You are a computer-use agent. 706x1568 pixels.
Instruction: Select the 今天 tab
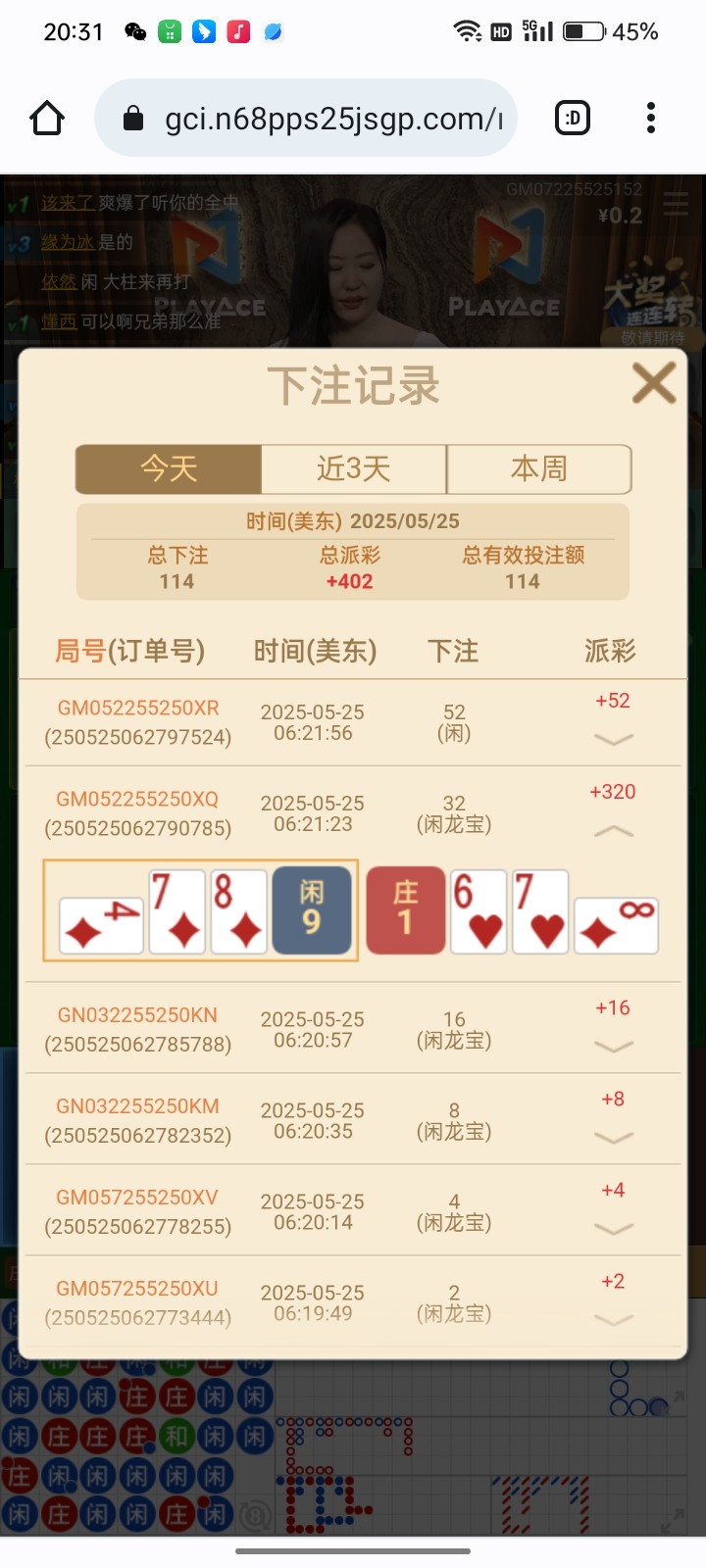point(169,468)
